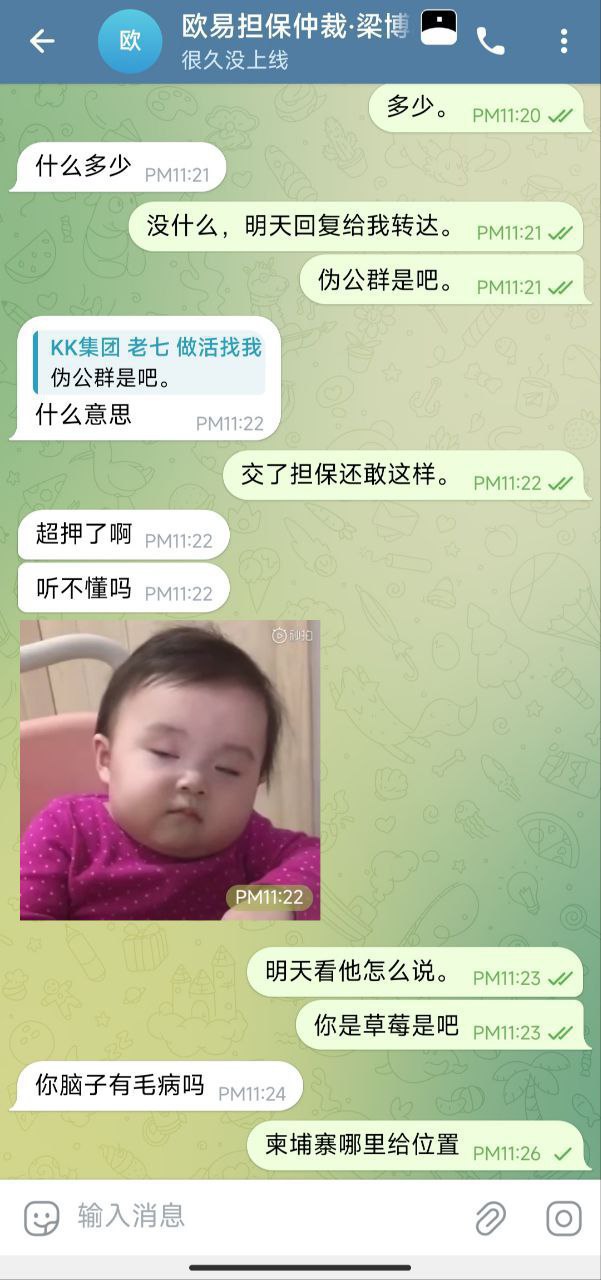The image size is (601, 1280).
Task: Jump to the quoted KK集团 老七 reply
Action: pyautogui.click(x=150, y=362)
